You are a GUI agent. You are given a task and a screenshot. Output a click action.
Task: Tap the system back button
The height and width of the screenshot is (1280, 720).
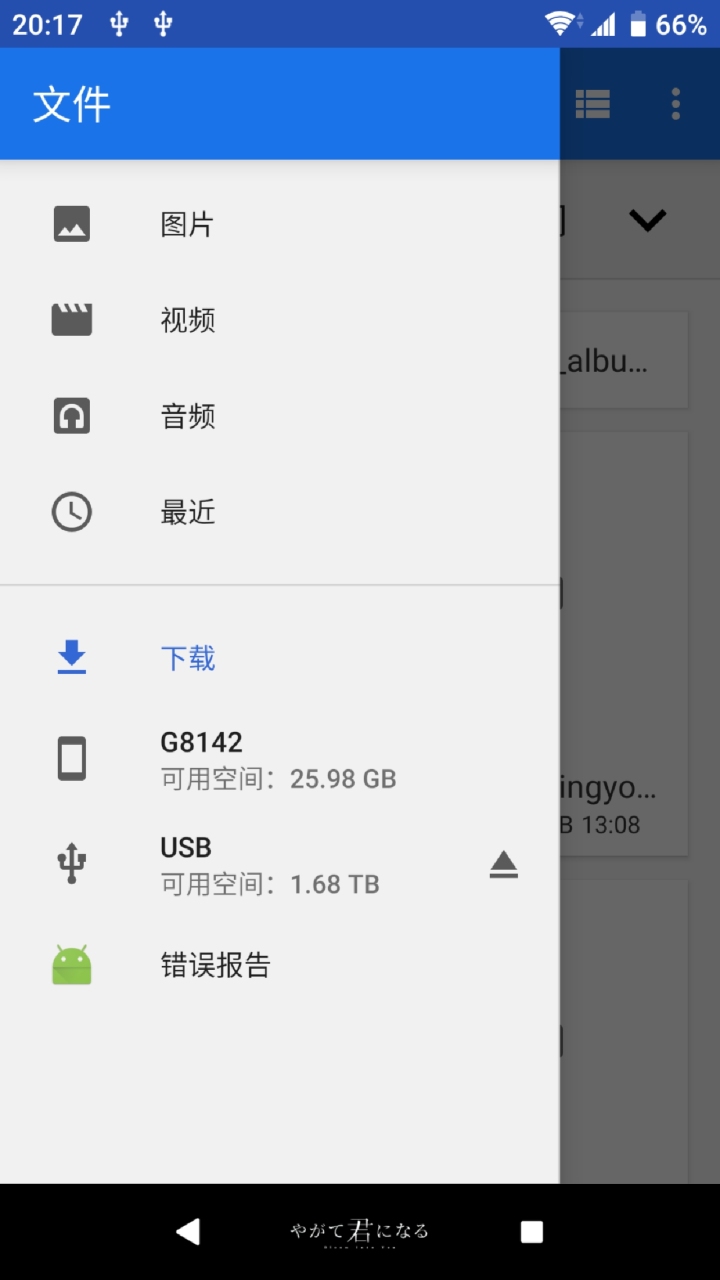click(x=188, y=1231)
